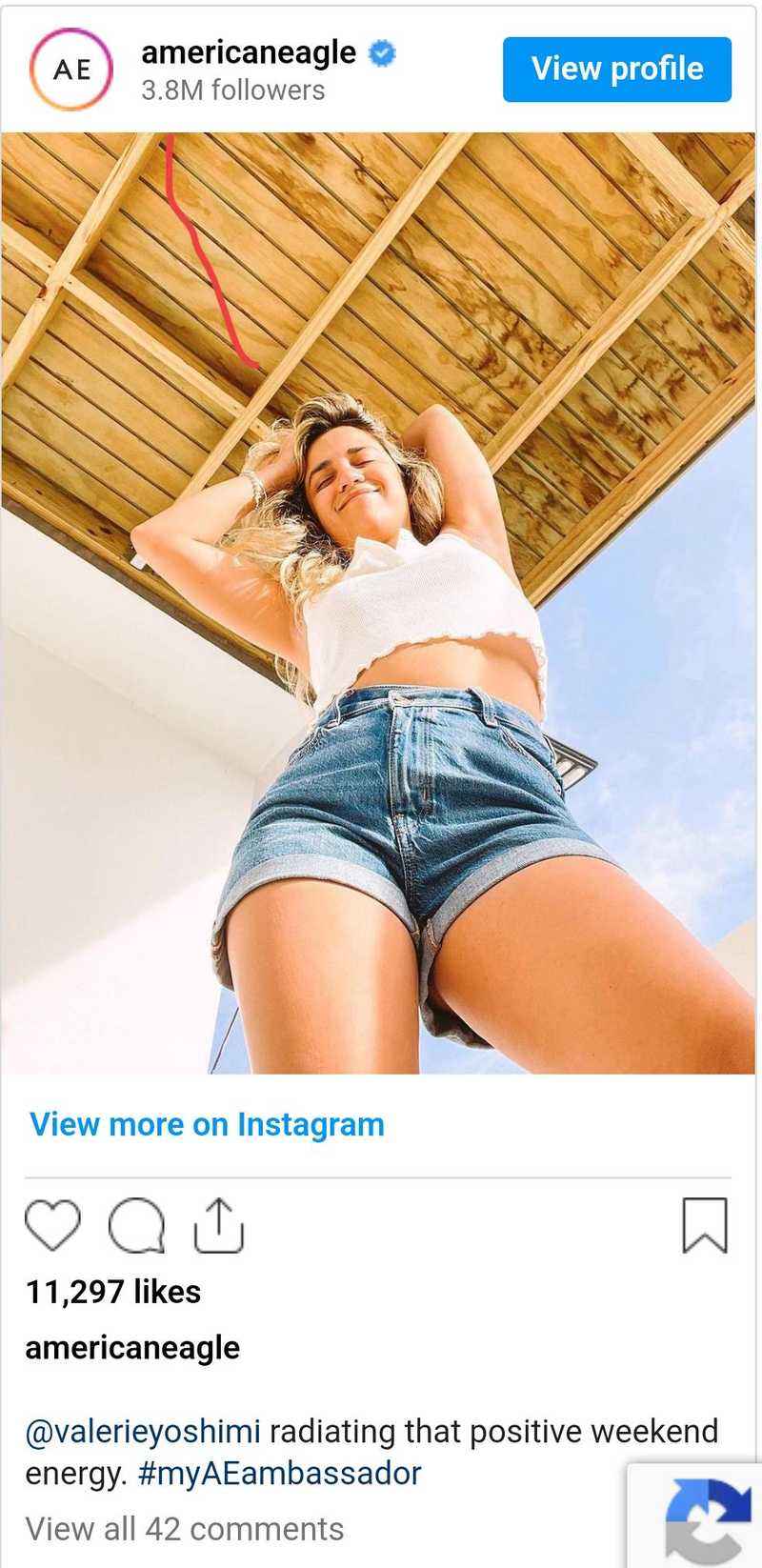Viewport: 762px width, 1568px height.
Task: Like the post with heart icon
Action: (52, 1225)
